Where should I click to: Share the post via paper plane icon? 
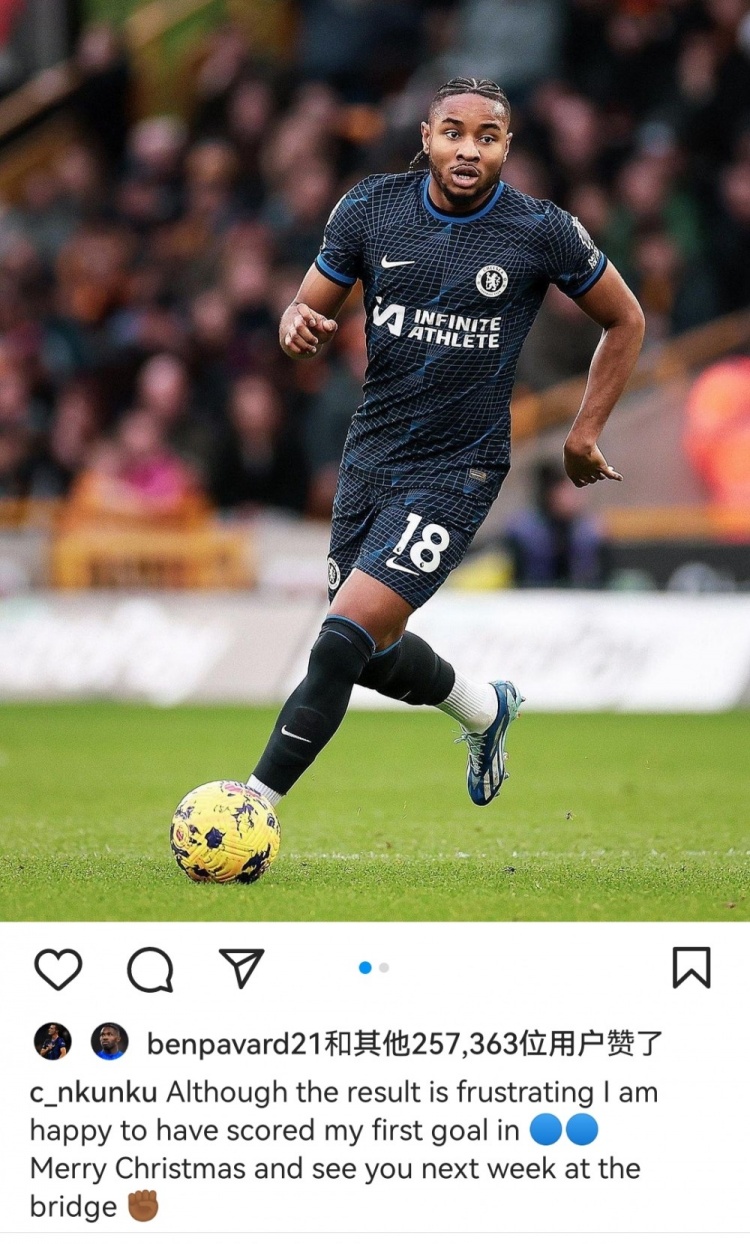point(241,968)
